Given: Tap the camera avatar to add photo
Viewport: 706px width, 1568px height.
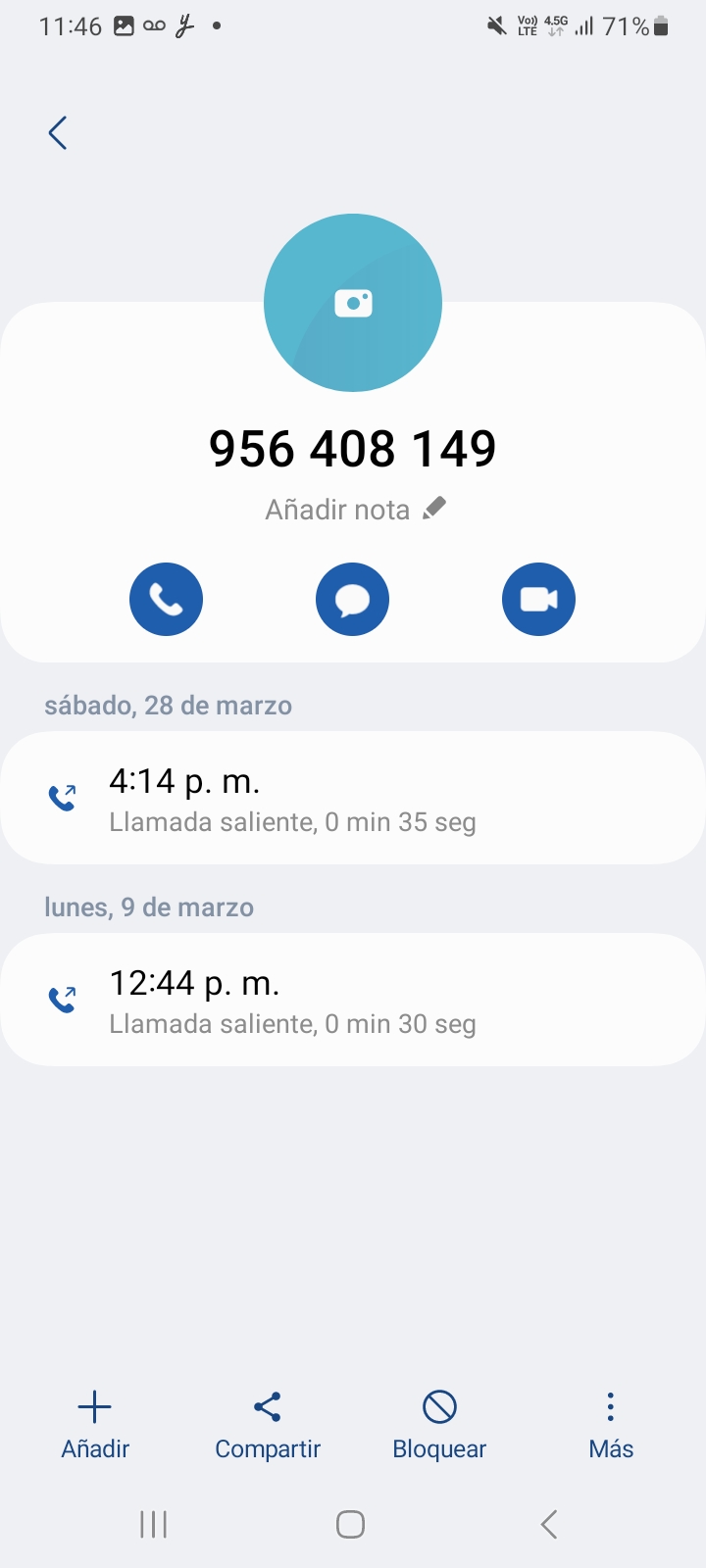Looking at the screenshot, I should pos(353,303).
